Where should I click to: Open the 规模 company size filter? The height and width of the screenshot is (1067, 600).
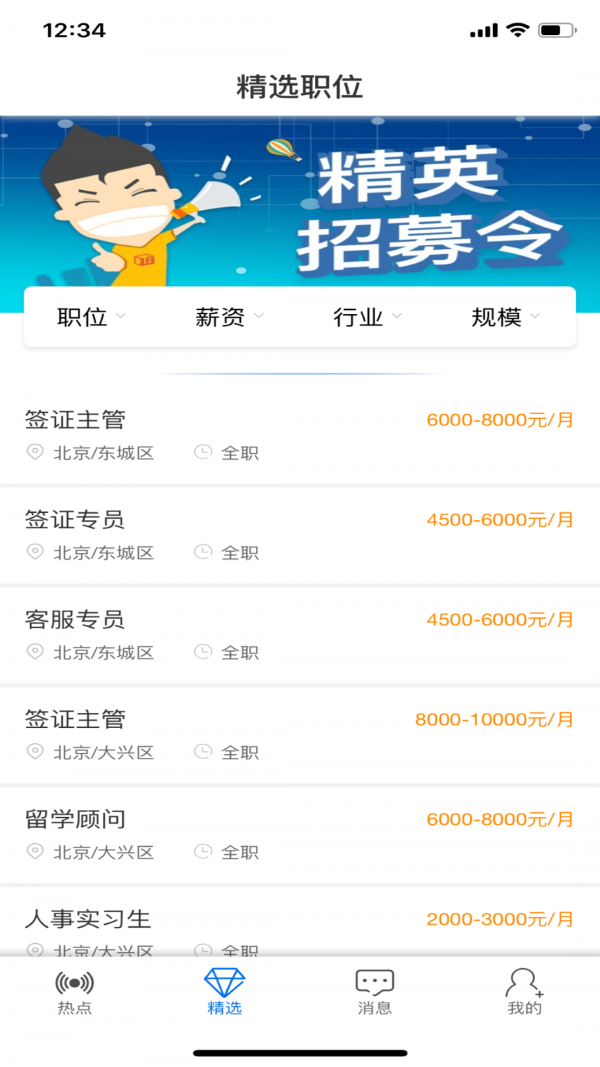(506, 318)
